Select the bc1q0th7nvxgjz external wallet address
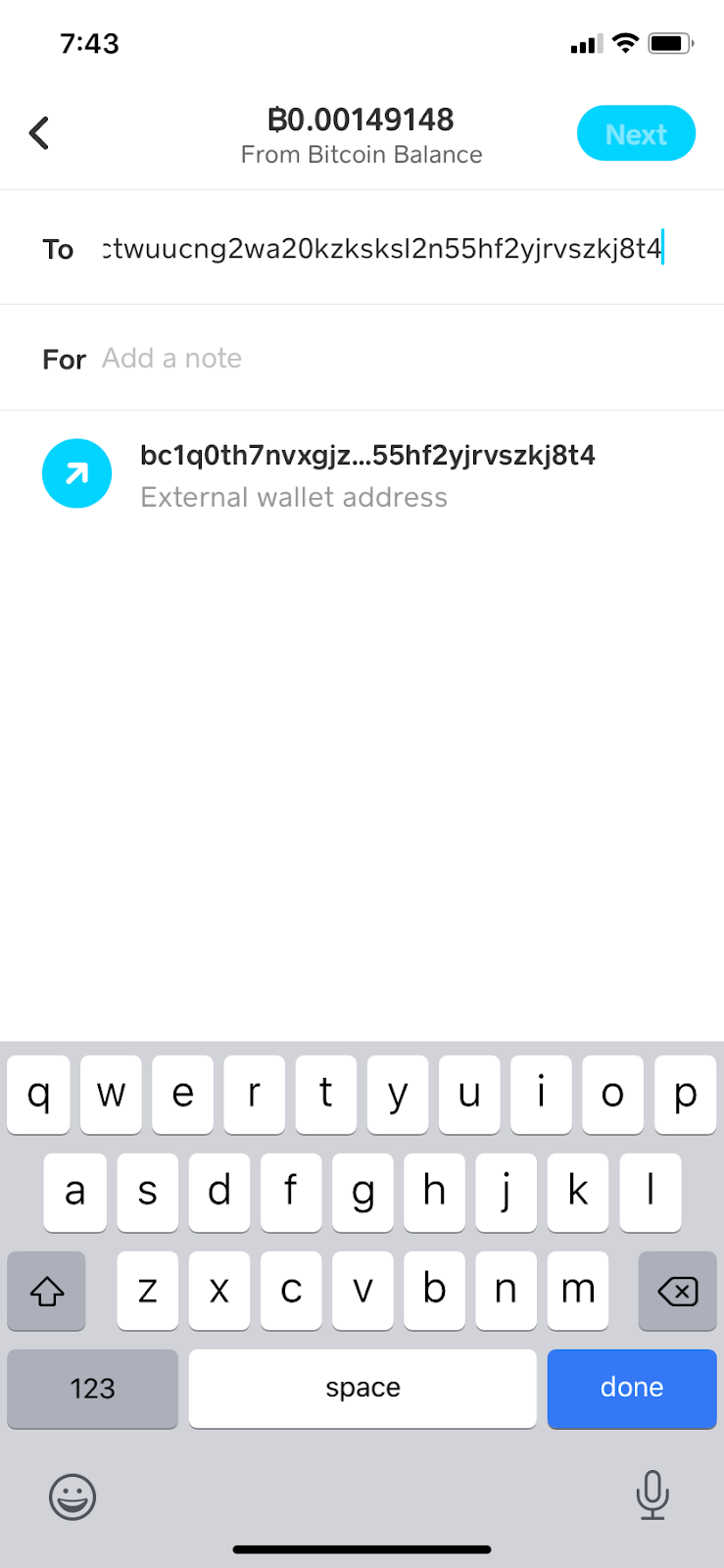 tap(362, 474)
